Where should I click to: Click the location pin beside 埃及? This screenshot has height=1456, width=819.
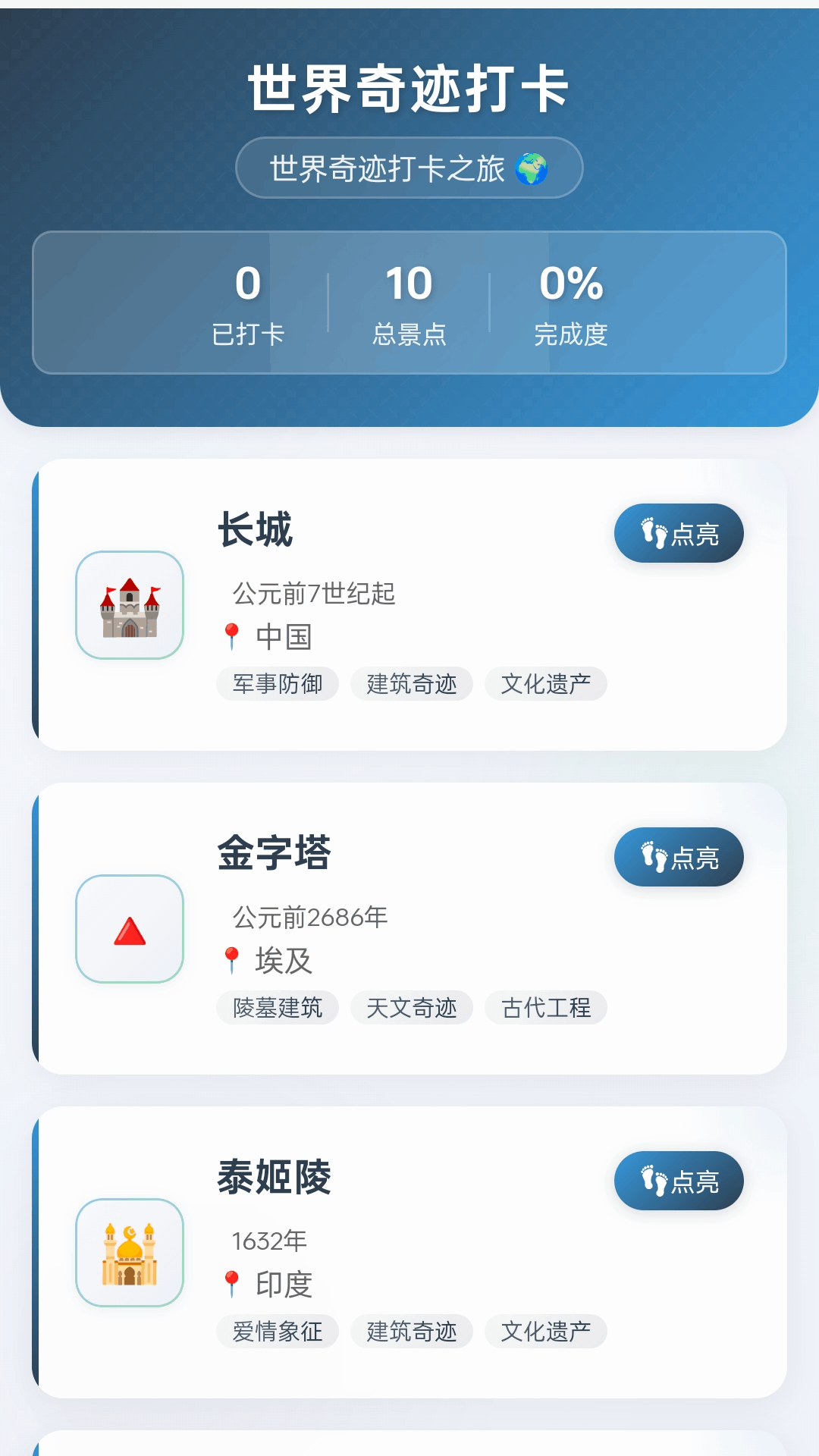point(231,960)
